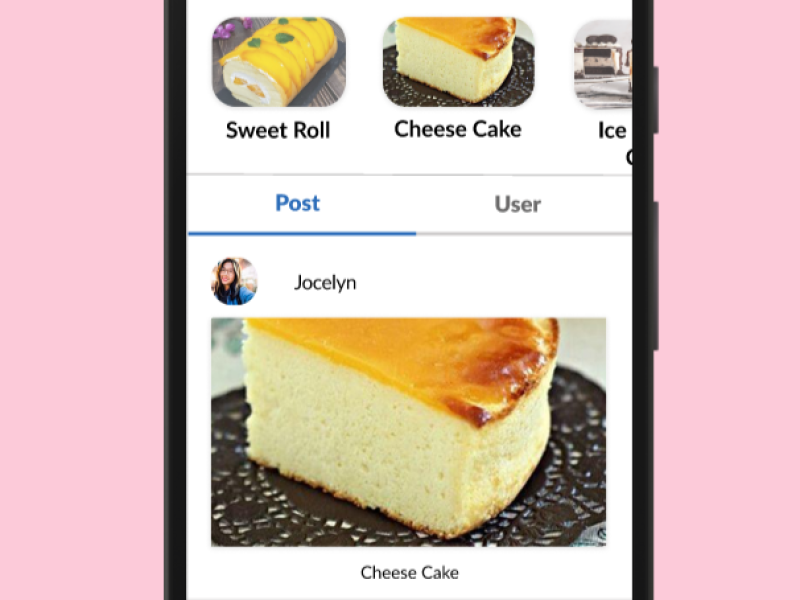Open Jocelyn's Cheese Cake post photo
Viewport: 800px width, 600px height.
click(x=408, y=432)
